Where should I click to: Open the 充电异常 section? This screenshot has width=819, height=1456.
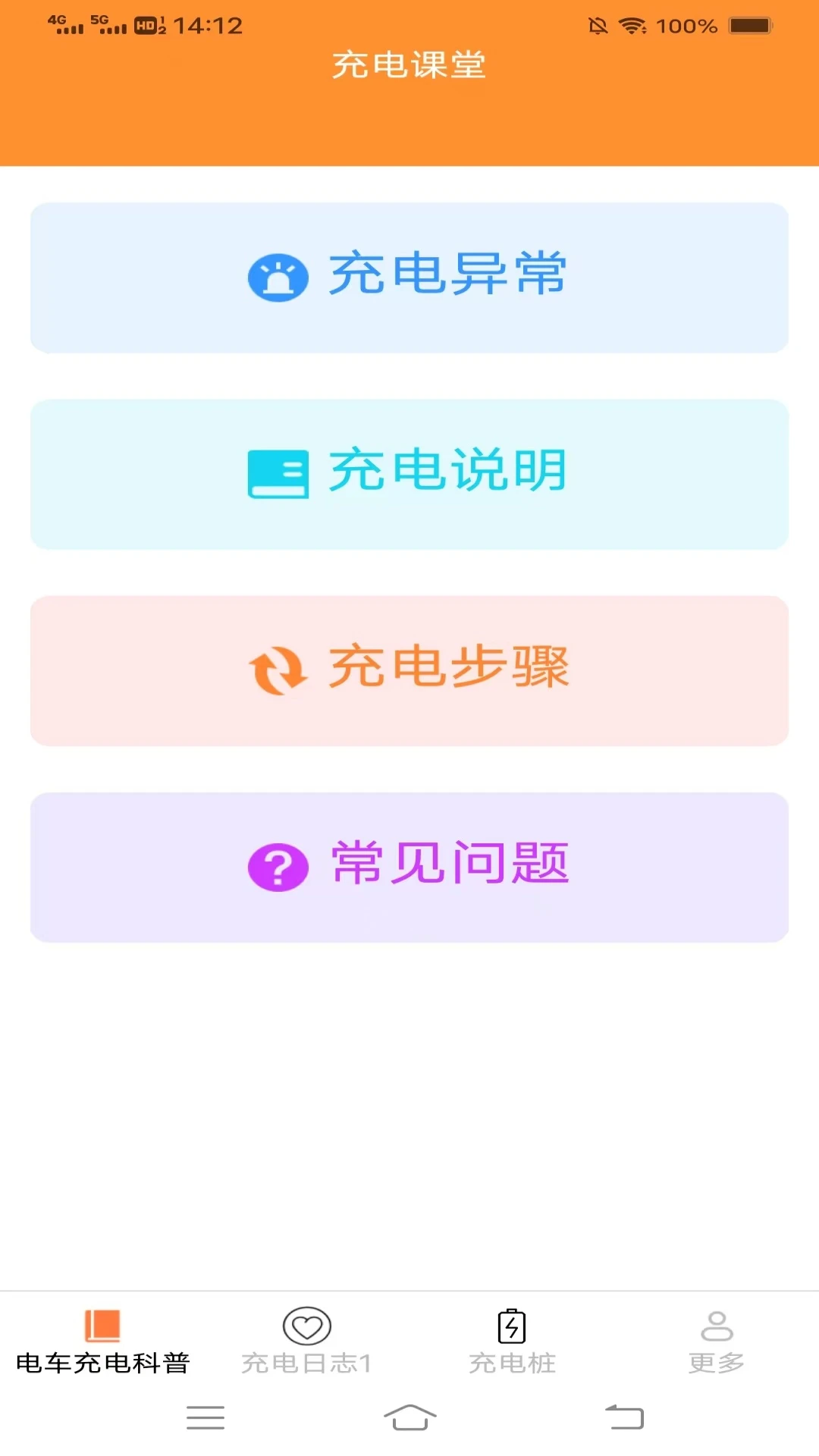[409, 278]
